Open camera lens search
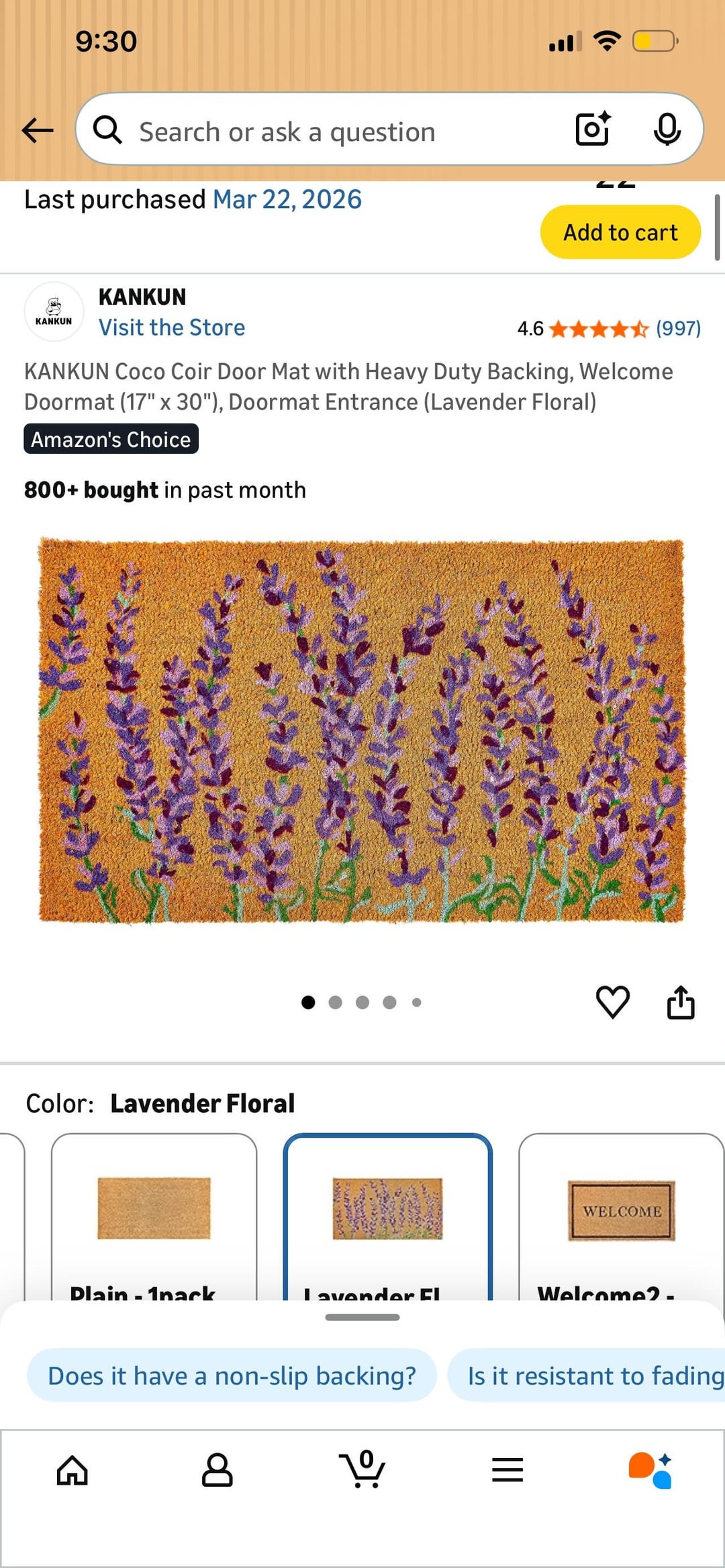This screenshot has height=1568, width=725. (x=593, y=130)
